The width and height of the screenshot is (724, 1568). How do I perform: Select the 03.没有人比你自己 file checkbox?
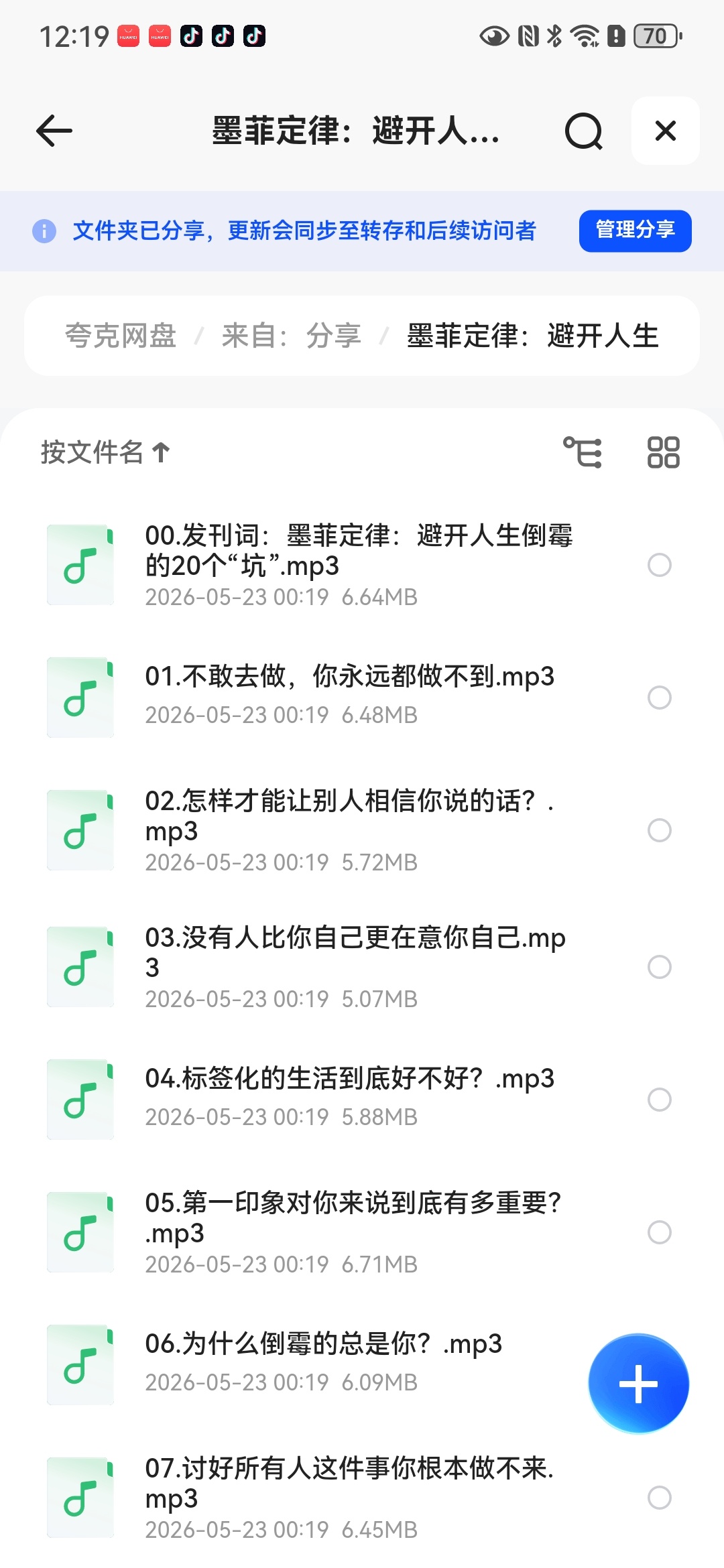(660, 967)
